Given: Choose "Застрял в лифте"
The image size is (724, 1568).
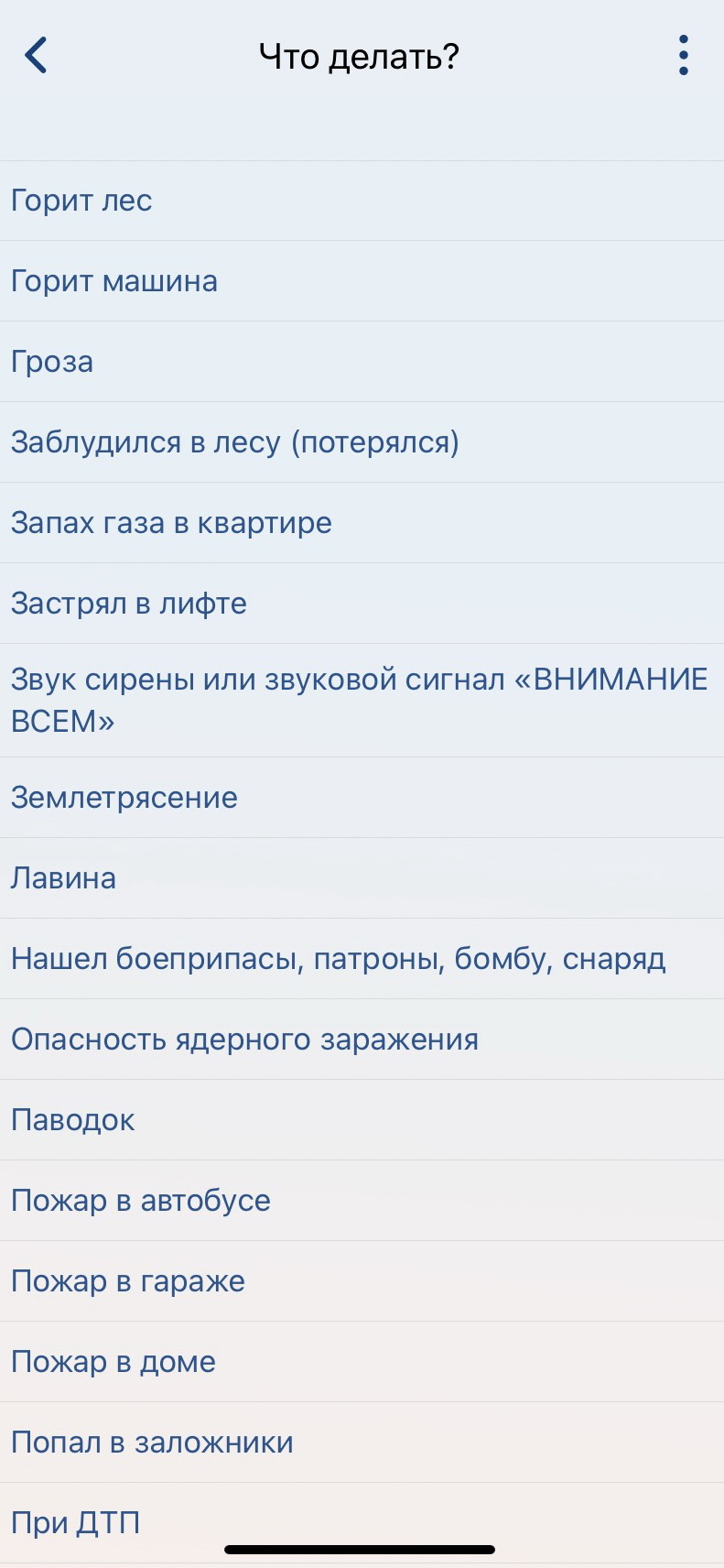Looking at the screenshot, I should pos(362,604).
